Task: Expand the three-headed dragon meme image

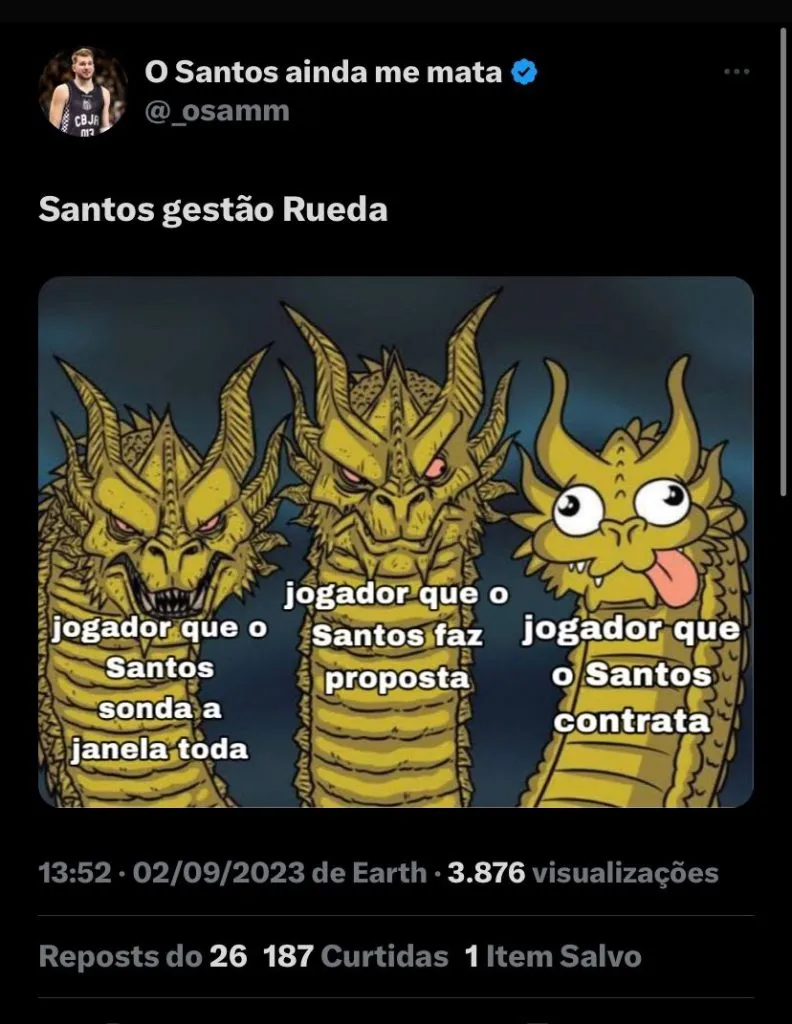Action: (396, 542)
